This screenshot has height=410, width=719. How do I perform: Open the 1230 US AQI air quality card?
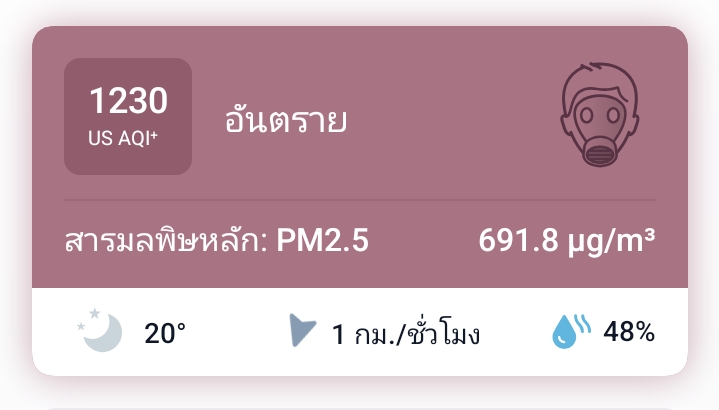pyautogui.click(x=128, y=116)
